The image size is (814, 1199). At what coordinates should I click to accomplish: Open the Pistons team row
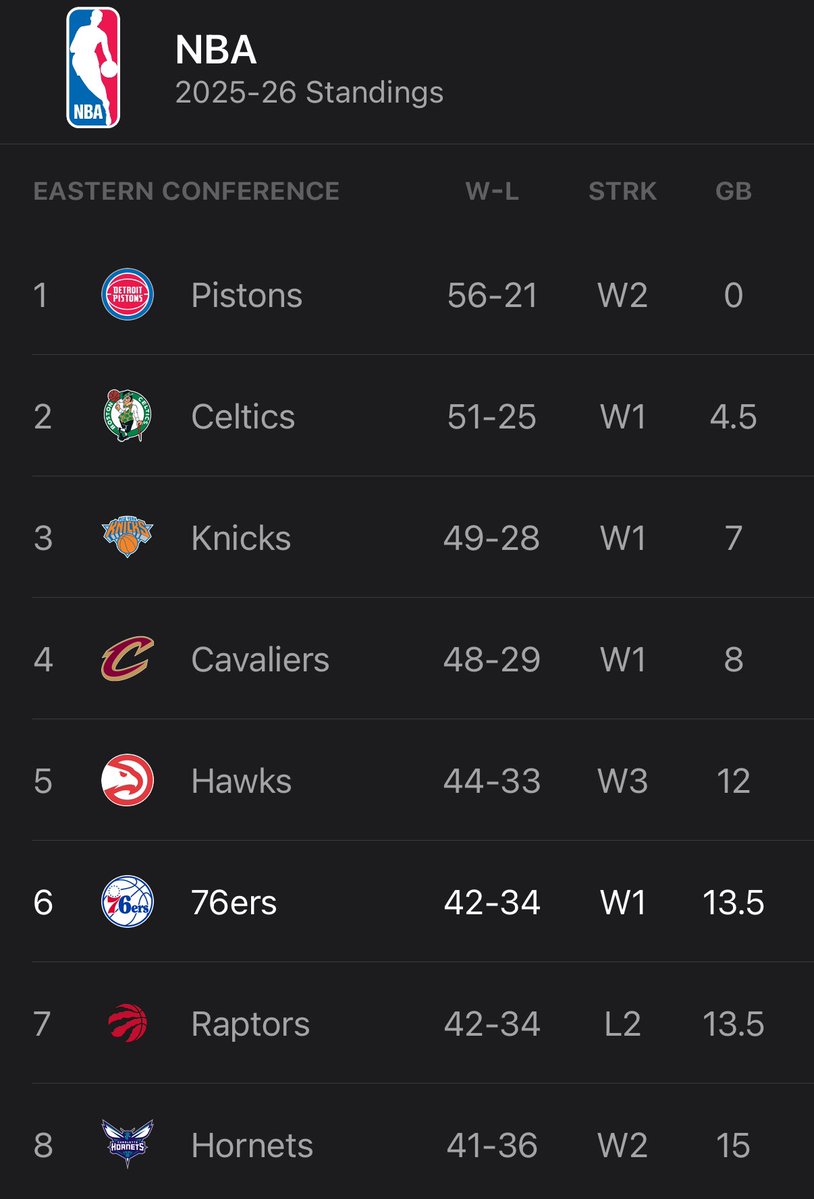[x=246, y=295]
